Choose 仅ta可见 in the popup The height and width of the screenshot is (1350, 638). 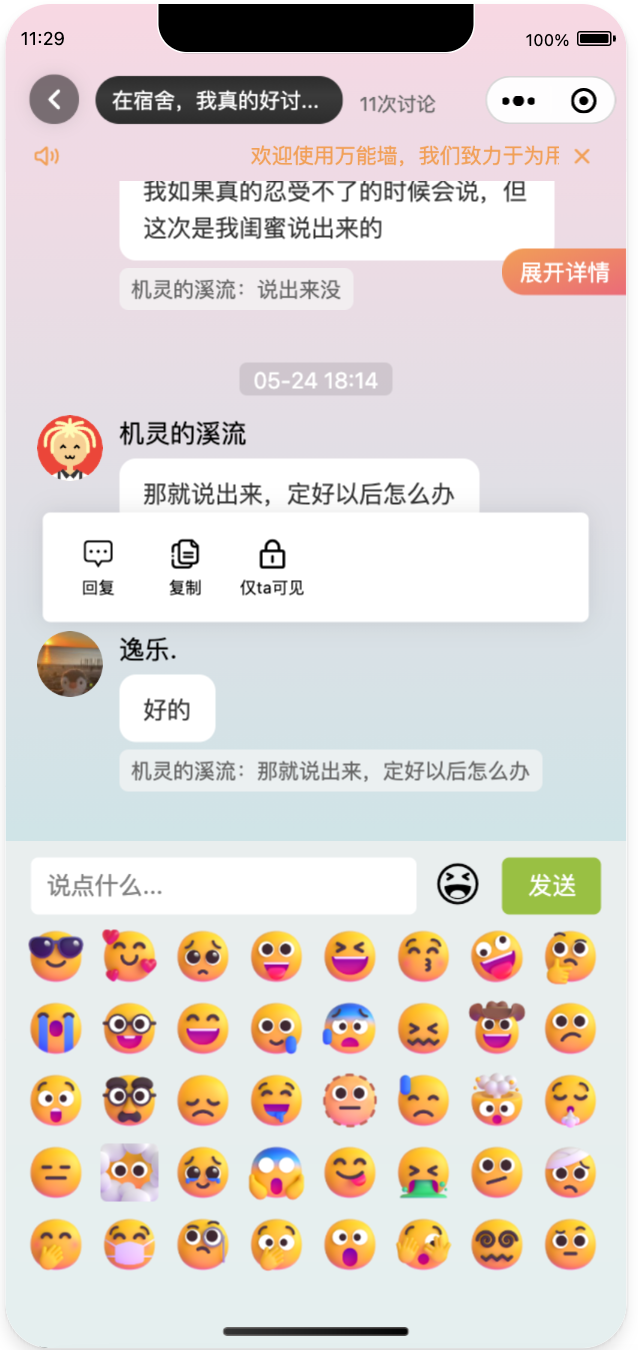[x=272, y=567]
